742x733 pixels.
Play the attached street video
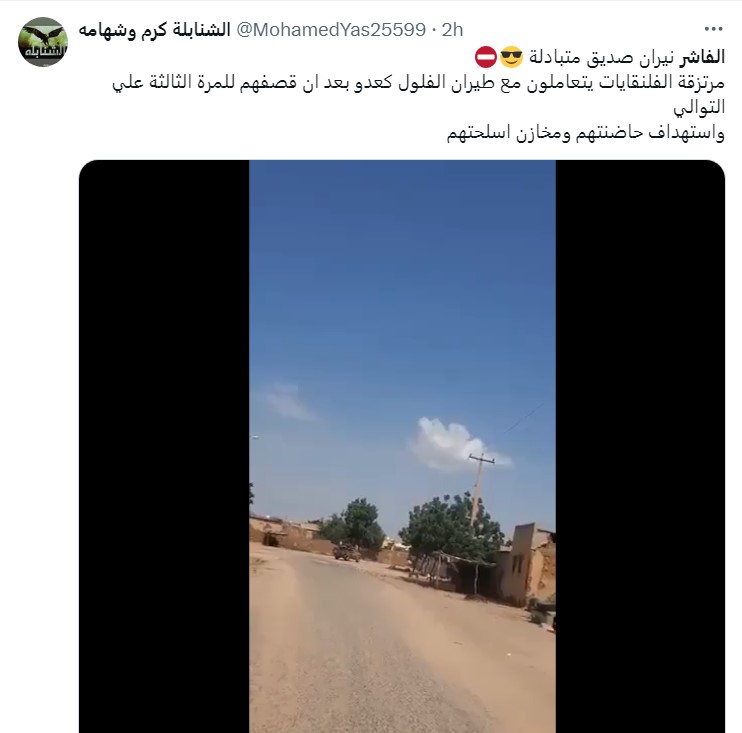pos(402,446)
